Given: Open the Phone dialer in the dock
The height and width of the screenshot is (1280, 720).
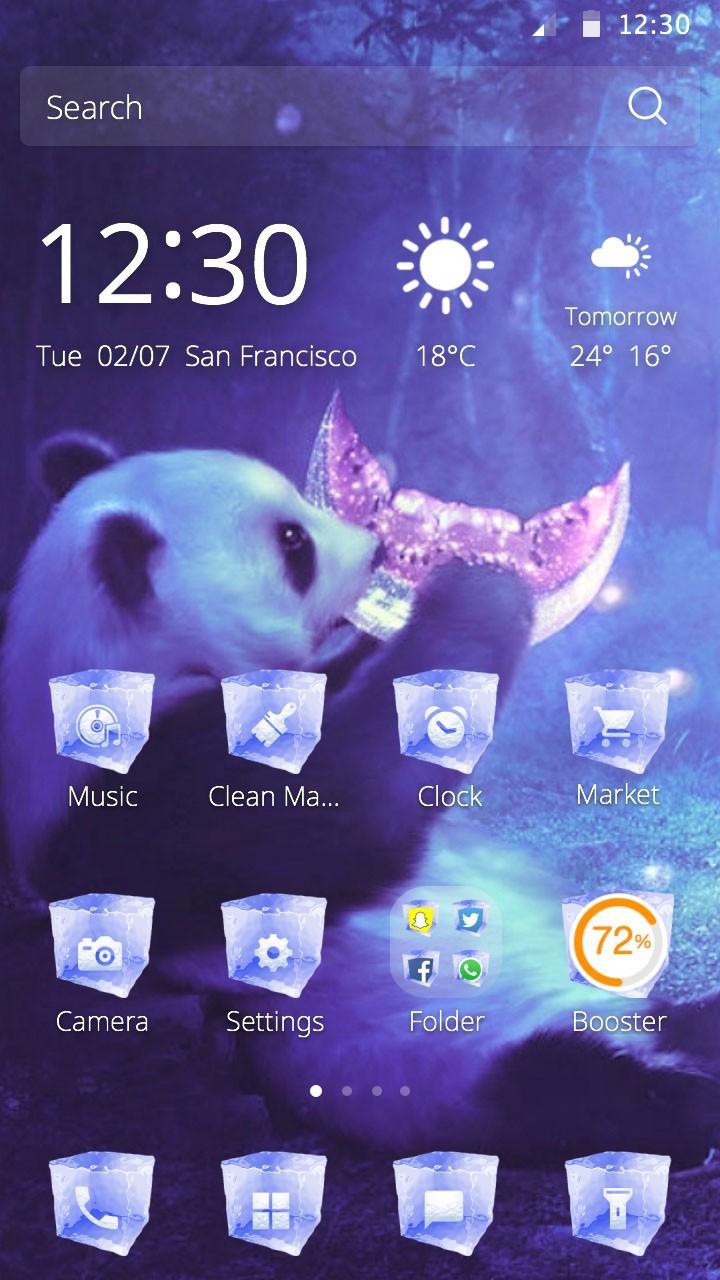Looking at the screenshot, I should (x=100, y=1200).
